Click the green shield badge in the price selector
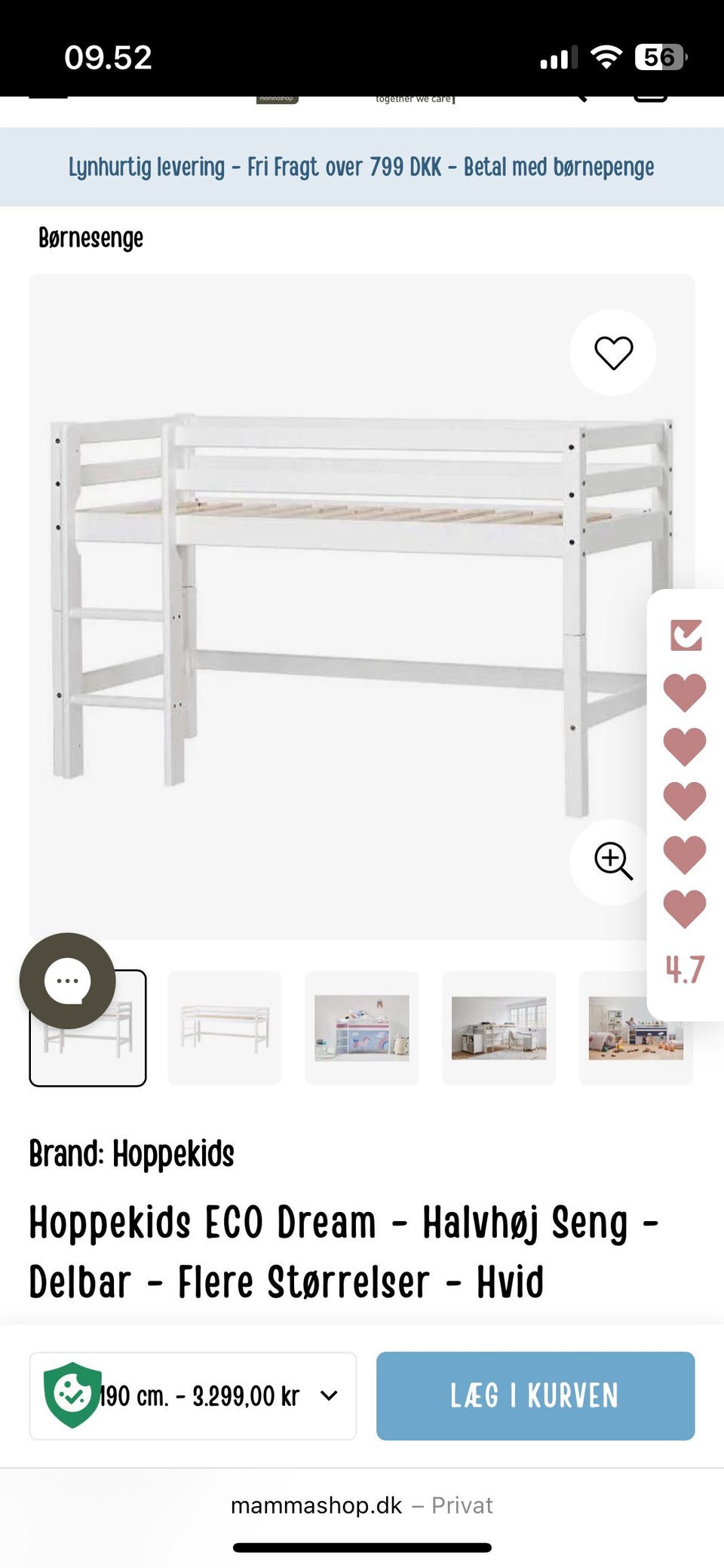 (72, 1395)
